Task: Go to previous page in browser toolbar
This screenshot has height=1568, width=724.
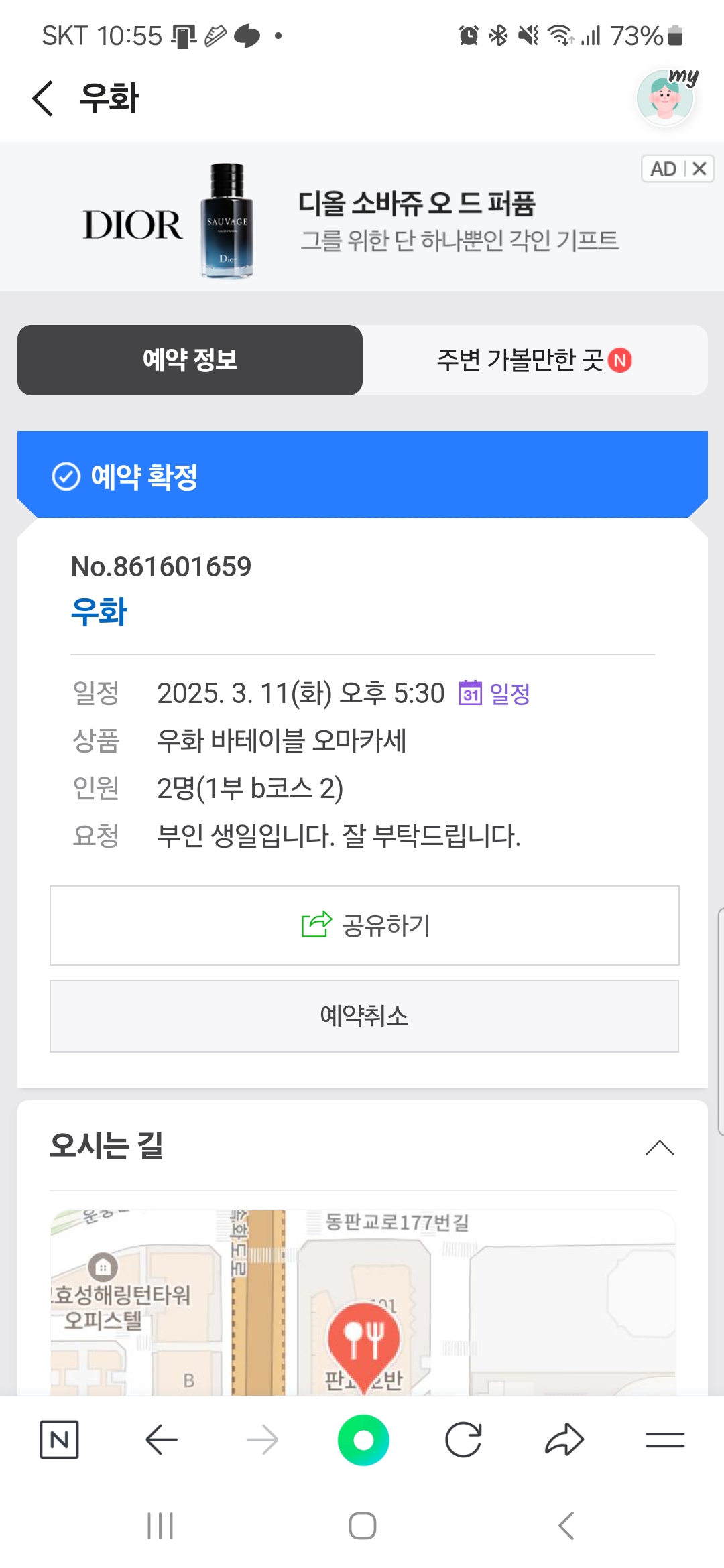Action: pos(162,1439)
